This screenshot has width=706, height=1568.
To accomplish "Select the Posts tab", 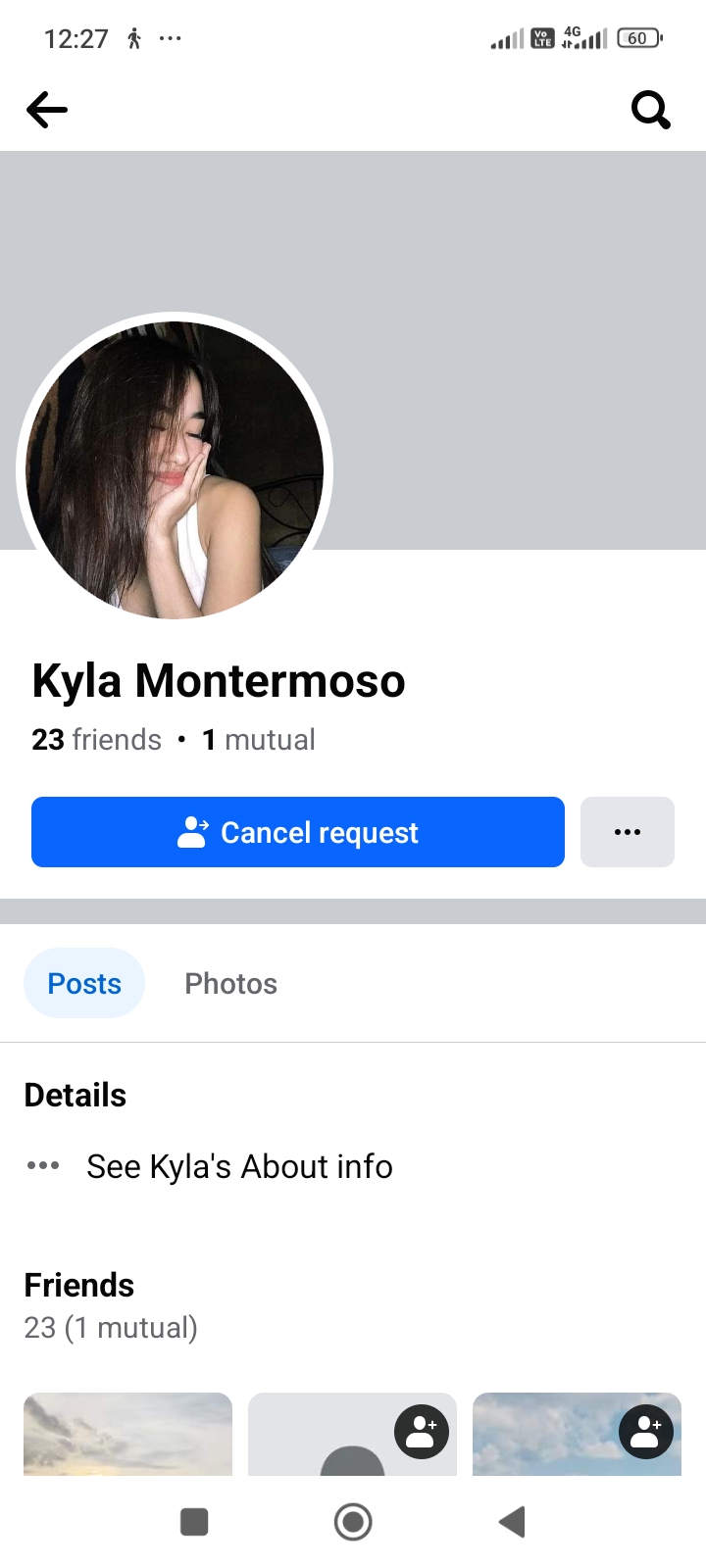I will click(84, 983).
